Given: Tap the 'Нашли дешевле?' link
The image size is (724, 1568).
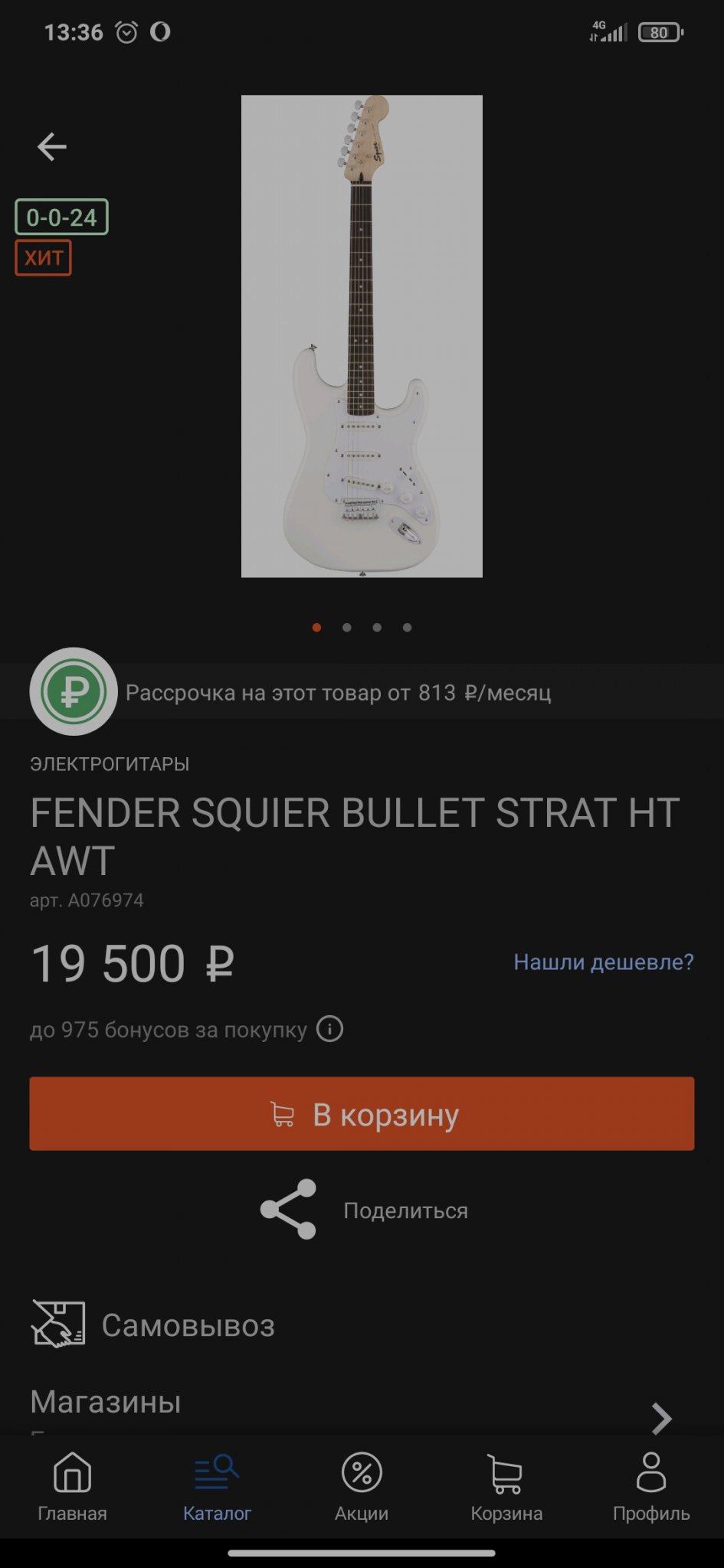Looking at the screenshot, I should pyautogui.click(x=603, y=962).
